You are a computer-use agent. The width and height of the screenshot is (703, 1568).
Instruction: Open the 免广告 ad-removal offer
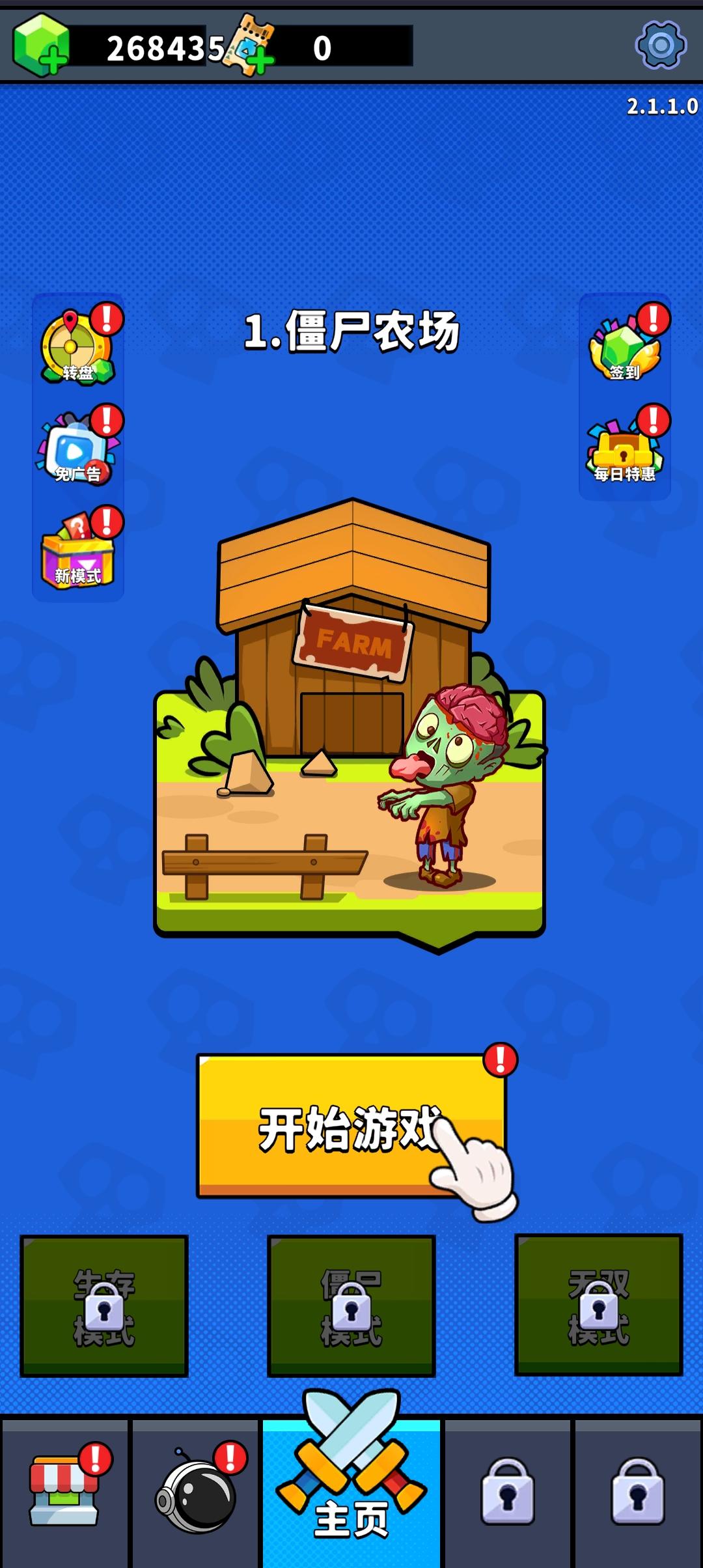tap(74, 449)
